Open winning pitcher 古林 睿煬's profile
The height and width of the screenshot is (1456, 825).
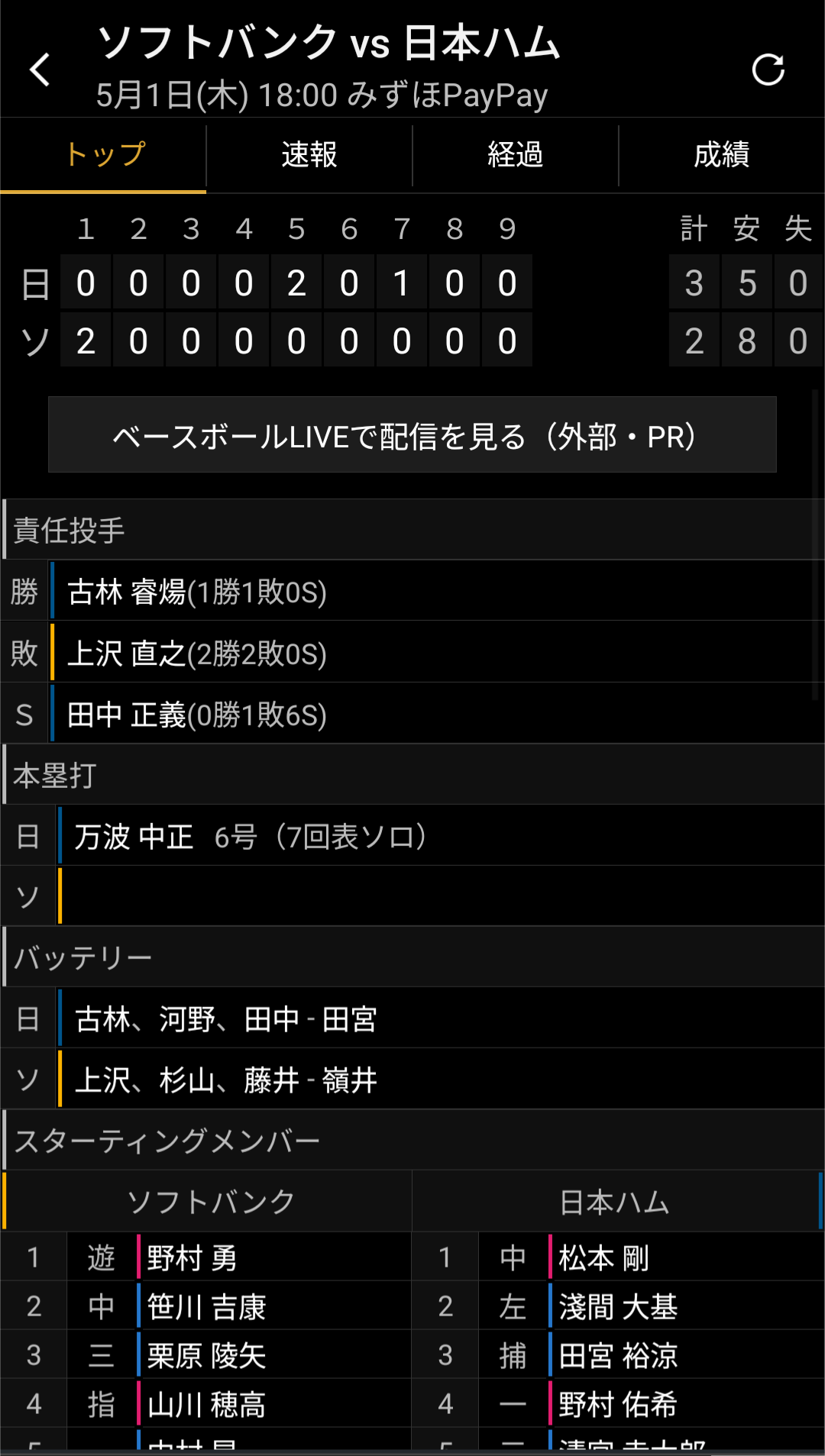pyautogui.click(x=197, y=592)
